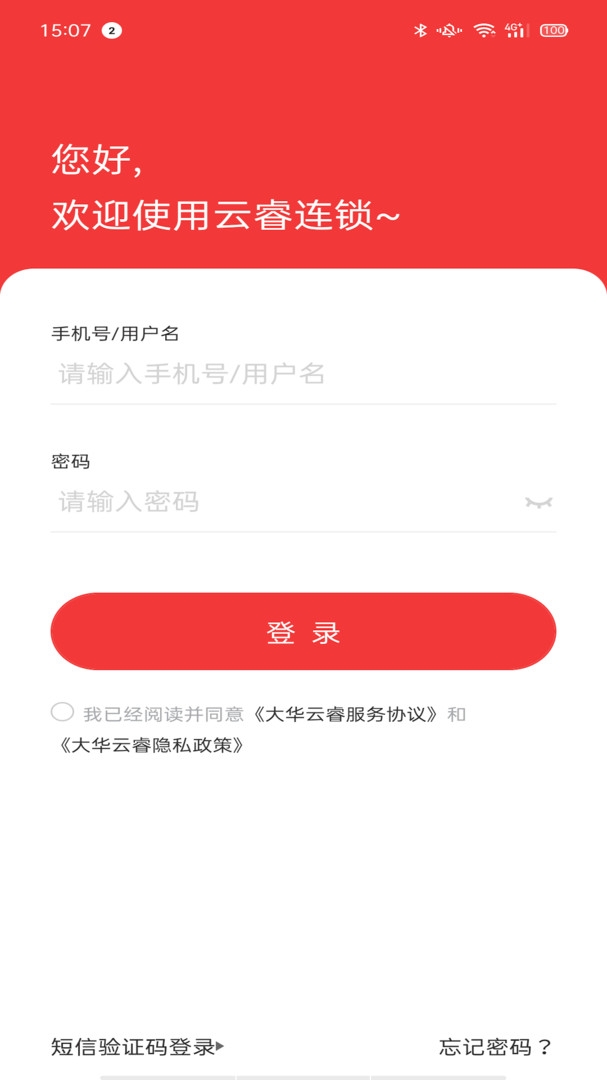Focus the password input field
Image resolution: width=607 pixels, height=1080 pixels.
280,502
